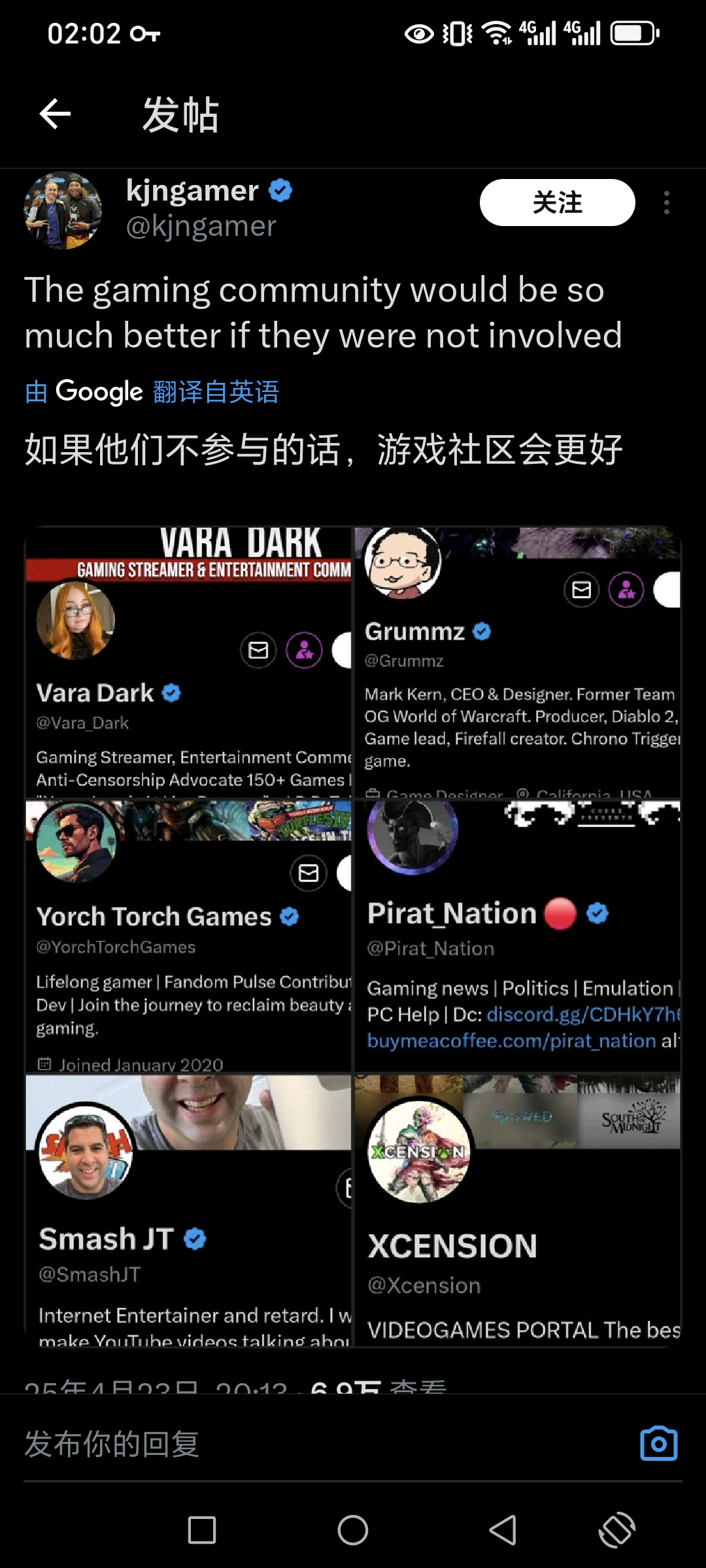
Task: Open the Yorch Torch Games screenshot image
Action: point(188,936)
